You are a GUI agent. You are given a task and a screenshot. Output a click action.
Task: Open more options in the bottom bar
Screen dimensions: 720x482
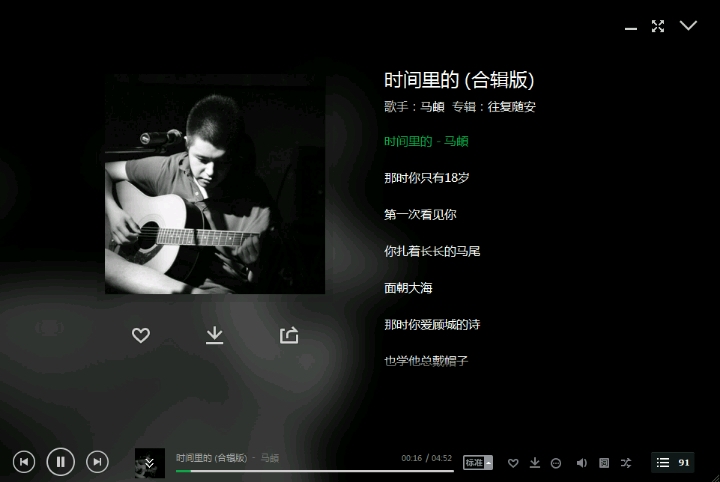pyautogui.click(x=556, y=463)
